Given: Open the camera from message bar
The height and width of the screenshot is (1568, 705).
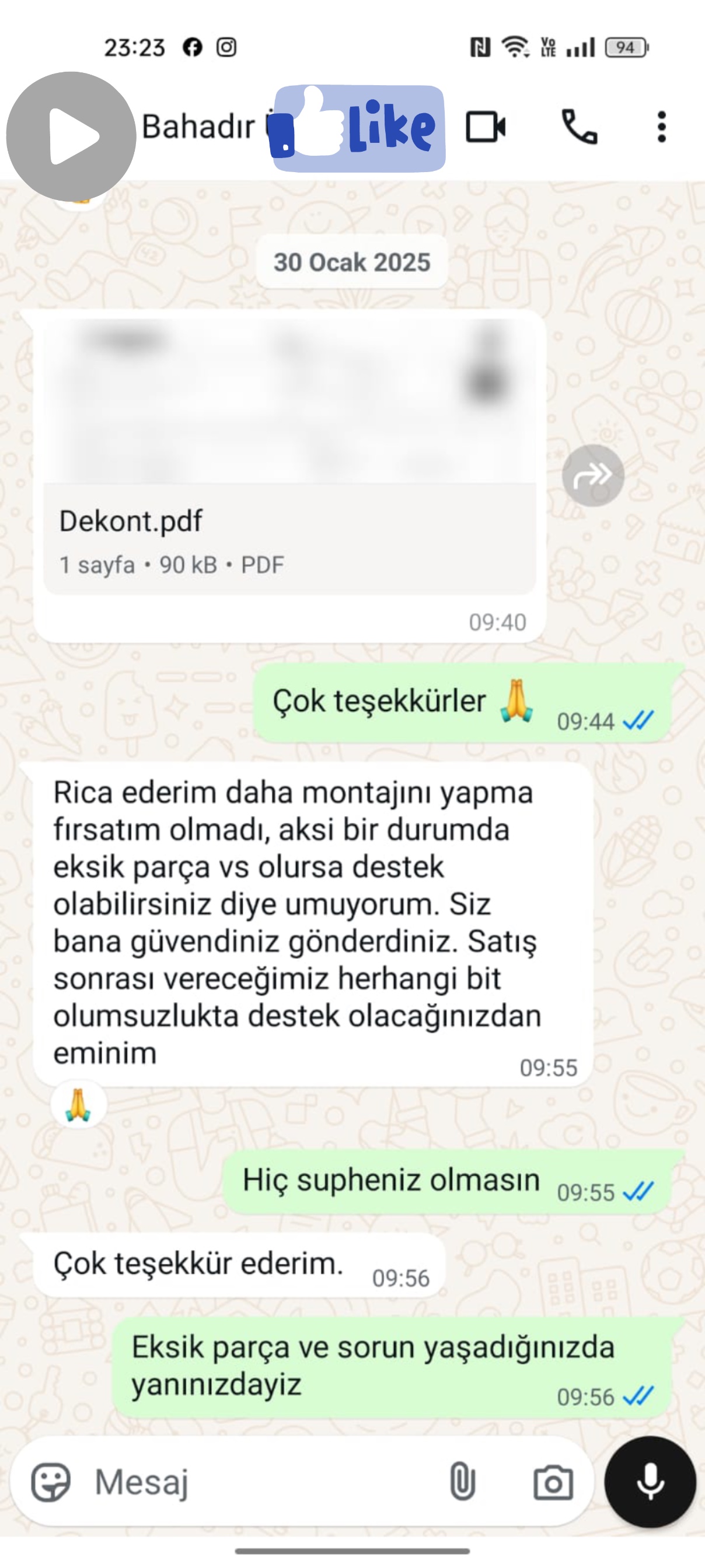Looking at the screenshot, I should tap(553, 1482).
